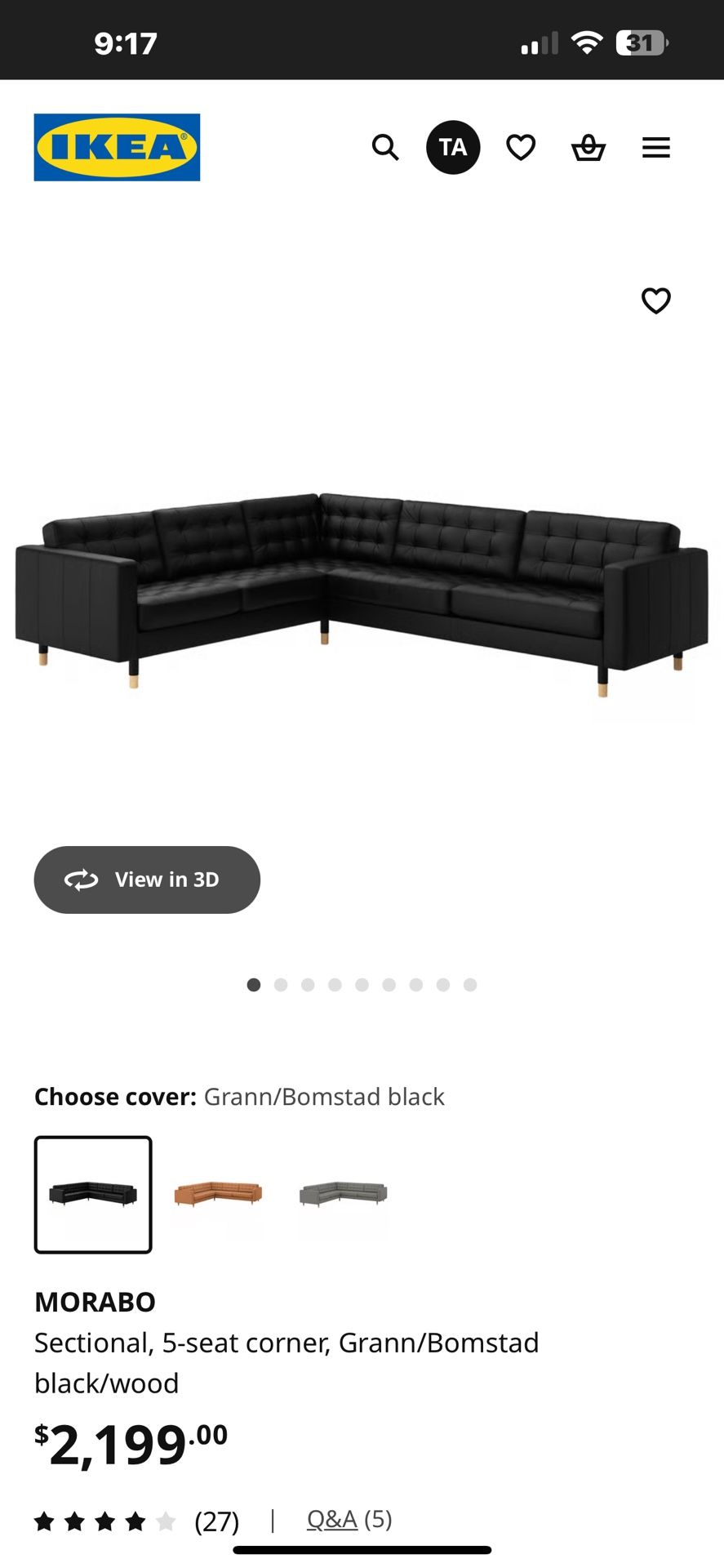Open the hamburger navigation menu
The image size is (724, 1568).
click(655, 147)
